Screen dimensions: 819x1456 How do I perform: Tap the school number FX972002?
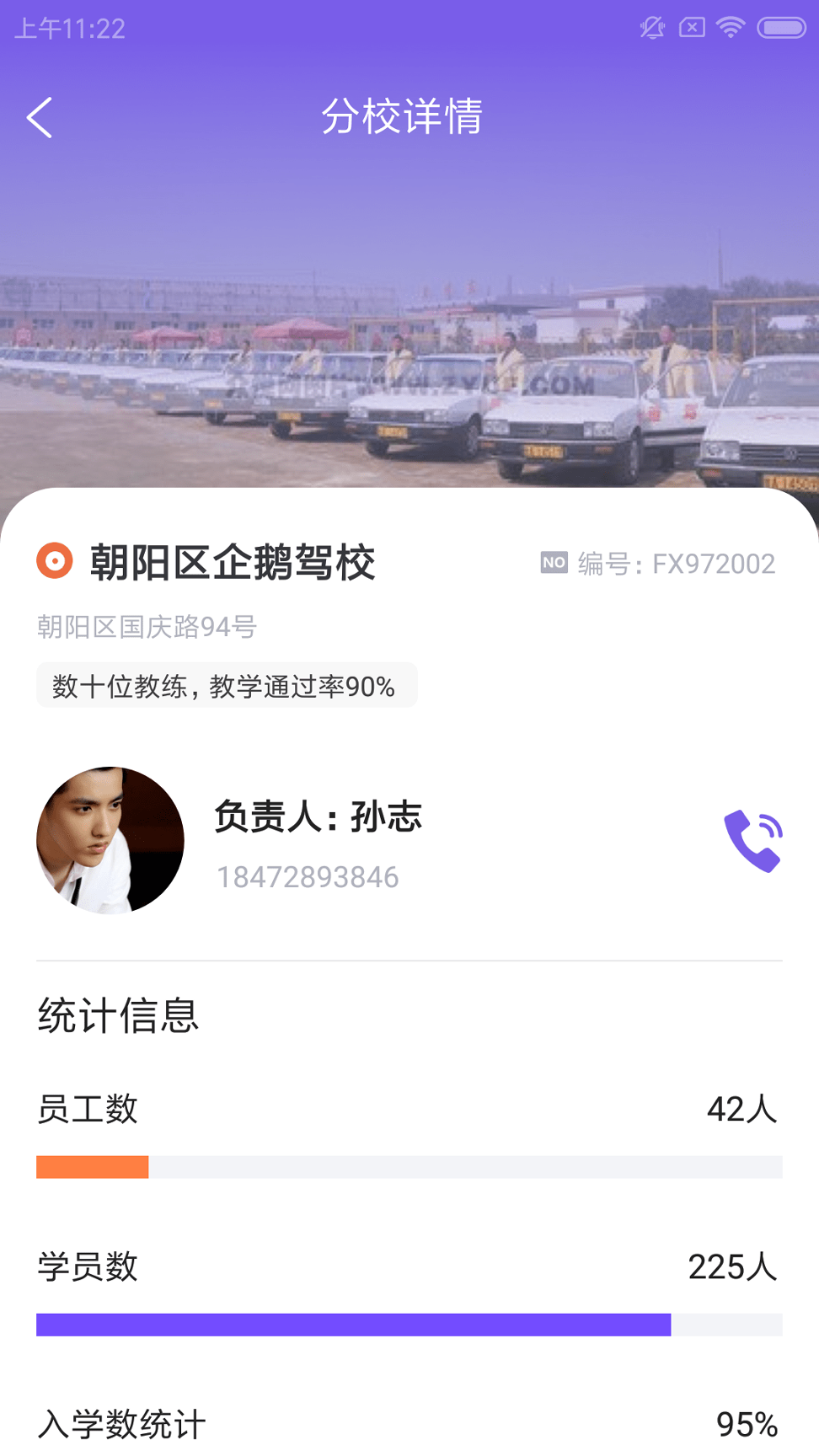[712, 563]
